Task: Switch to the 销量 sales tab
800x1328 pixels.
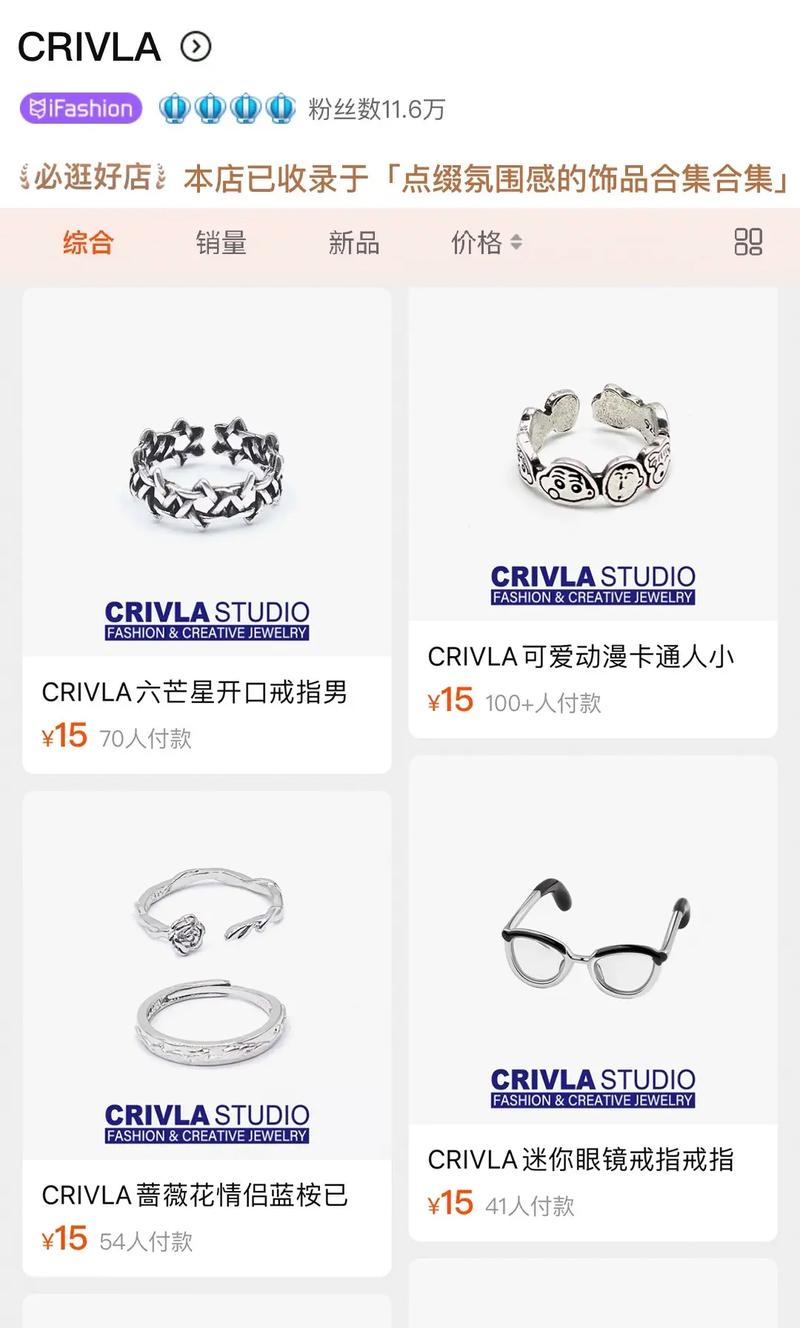Action: tap(222, 241)
